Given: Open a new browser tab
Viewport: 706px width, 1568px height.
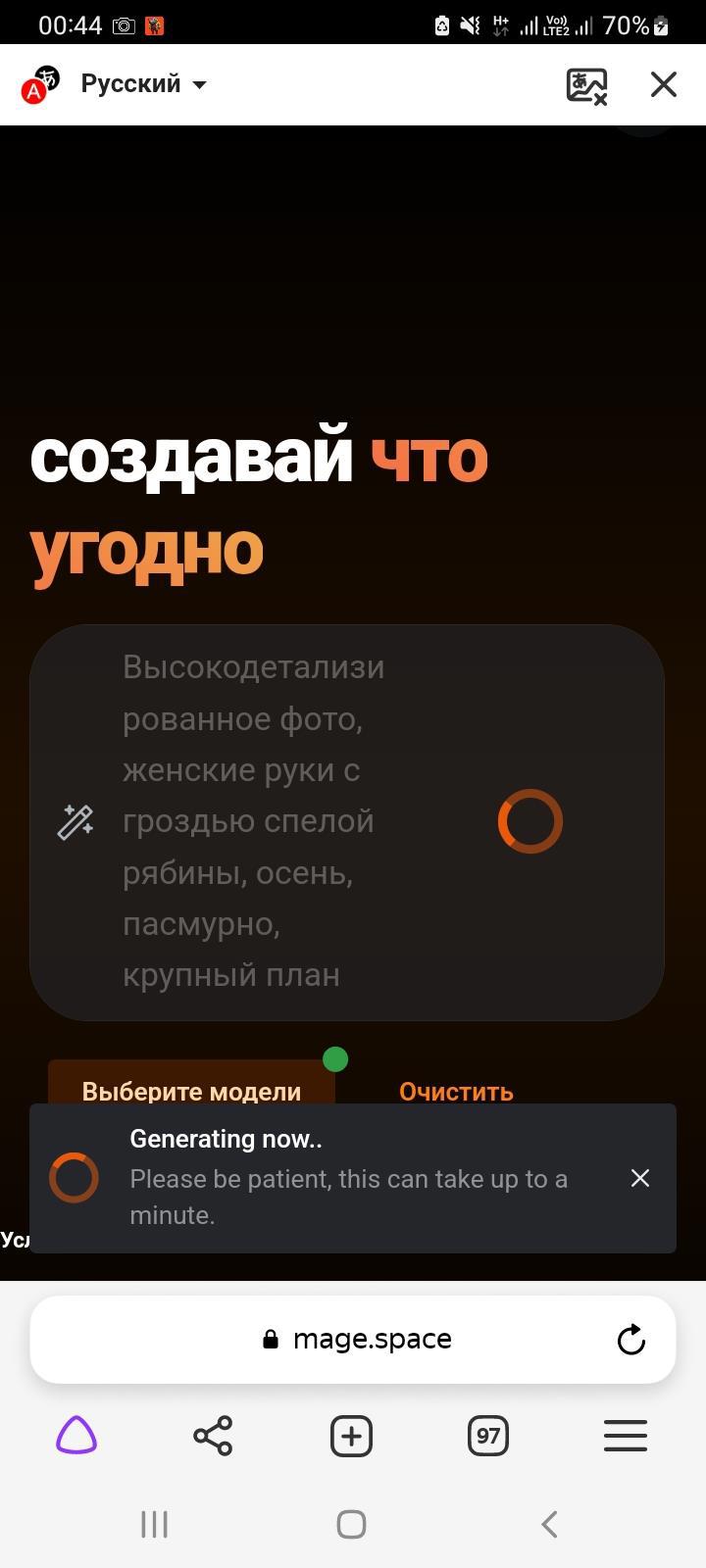Looking at the screenshot, I should 351,1437.
